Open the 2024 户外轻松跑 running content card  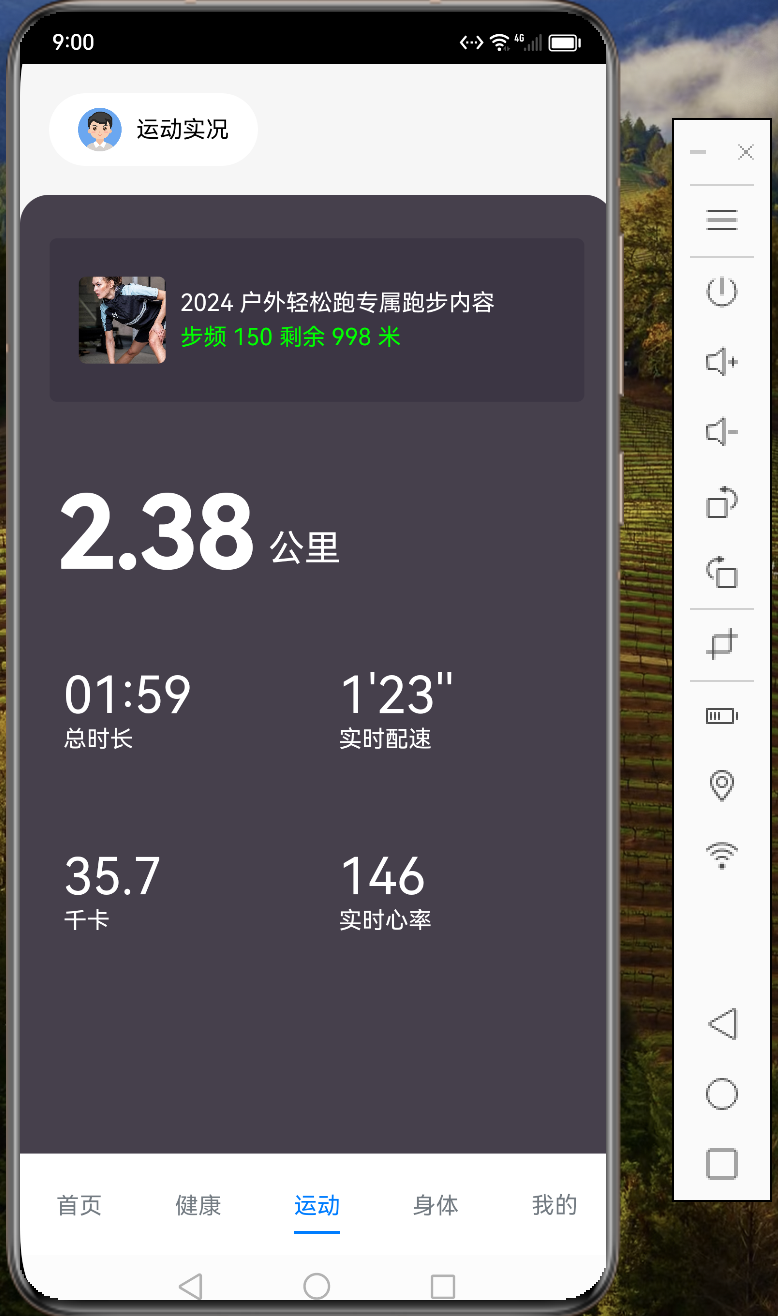[x=316, y=320]
